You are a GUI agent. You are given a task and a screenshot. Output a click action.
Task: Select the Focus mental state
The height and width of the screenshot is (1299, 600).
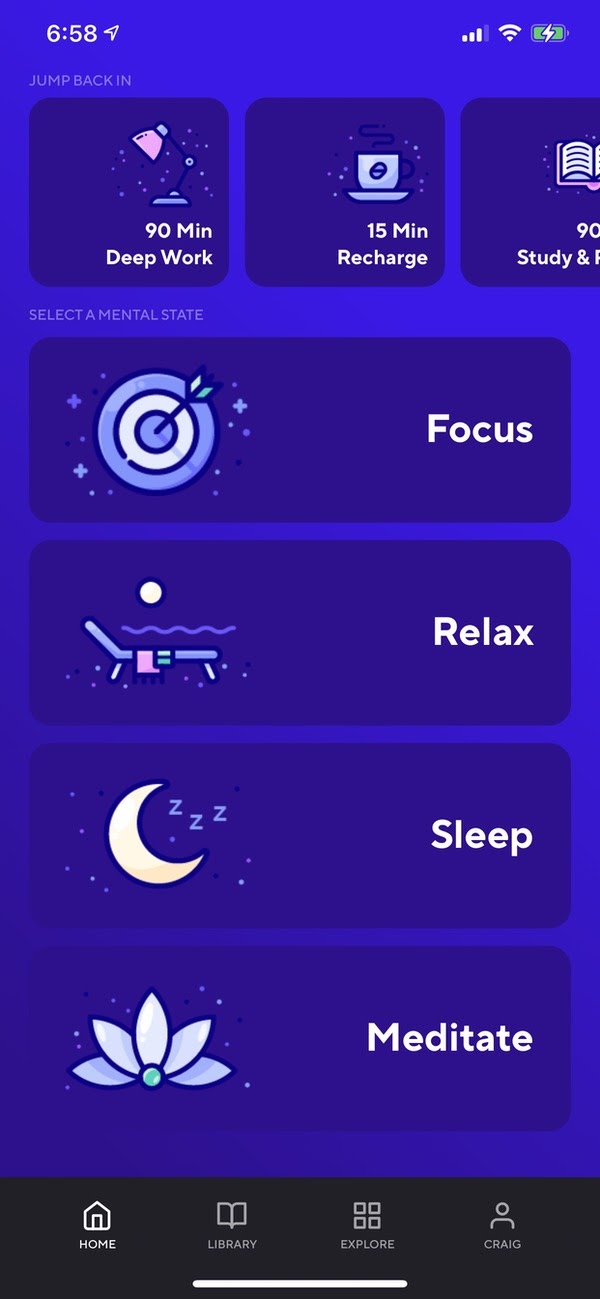[x=300, y=430]
